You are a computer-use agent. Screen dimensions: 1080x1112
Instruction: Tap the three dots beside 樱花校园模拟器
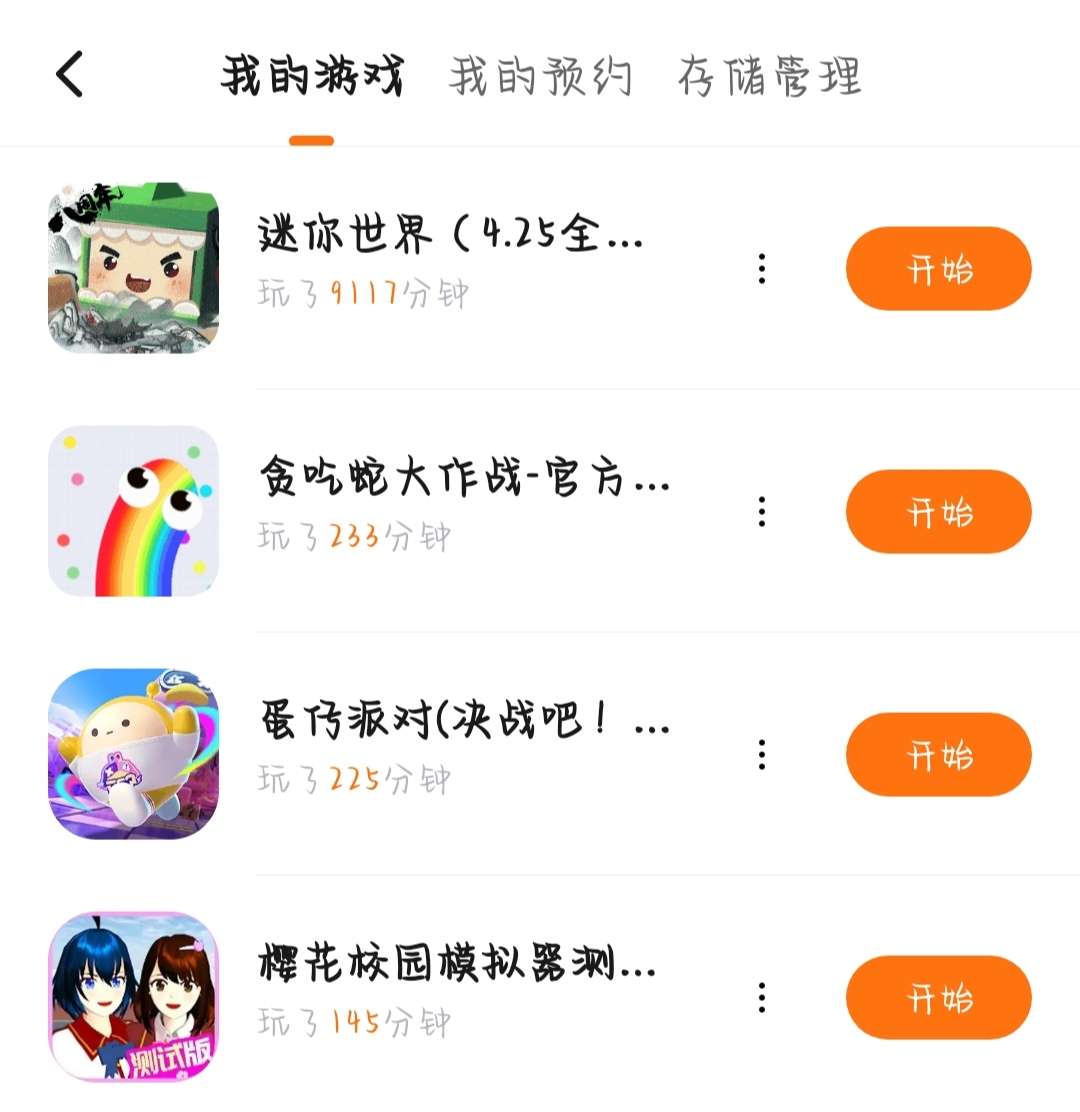[762, 997]
